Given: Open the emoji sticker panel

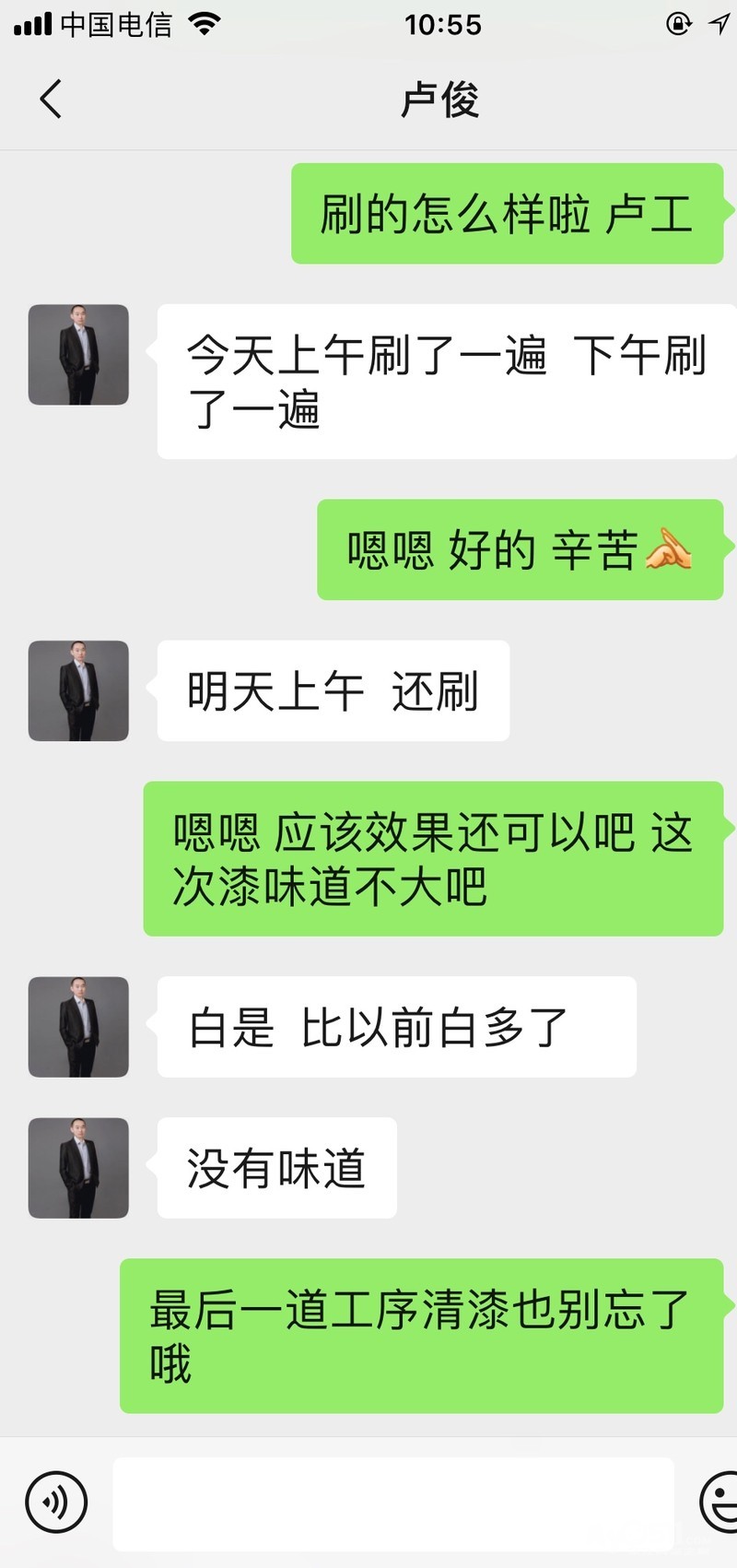Looking at the screenshot, I should [x=720, y=1503].
